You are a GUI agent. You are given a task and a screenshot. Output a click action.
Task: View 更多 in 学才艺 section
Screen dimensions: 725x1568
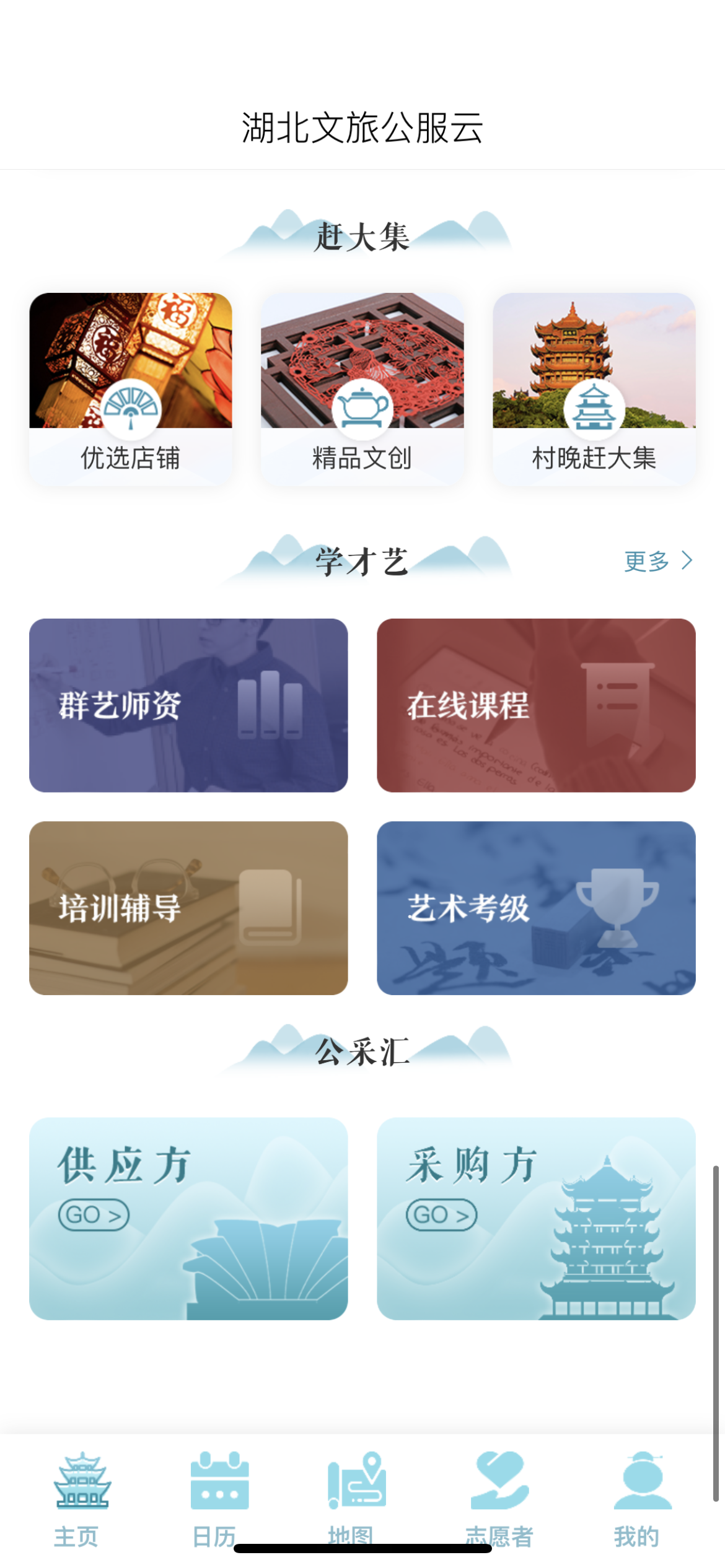[x=657, y=561]
